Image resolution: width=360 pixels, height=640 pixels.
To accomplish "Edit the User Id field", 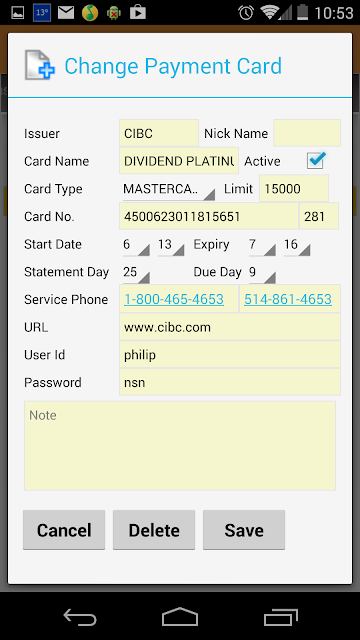I will point(230,355).
